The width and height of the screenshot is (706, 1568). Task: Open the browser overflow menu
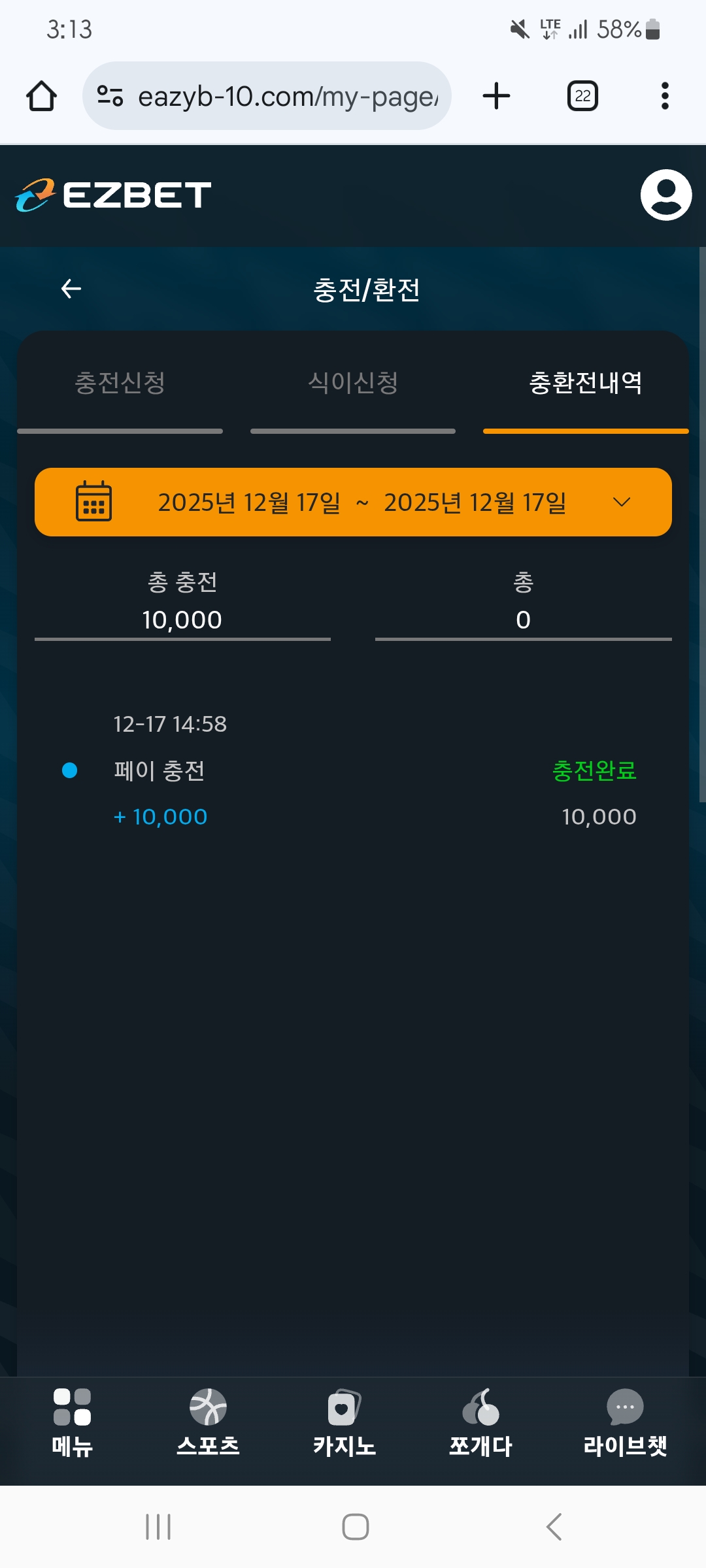[x=665, y=97]
